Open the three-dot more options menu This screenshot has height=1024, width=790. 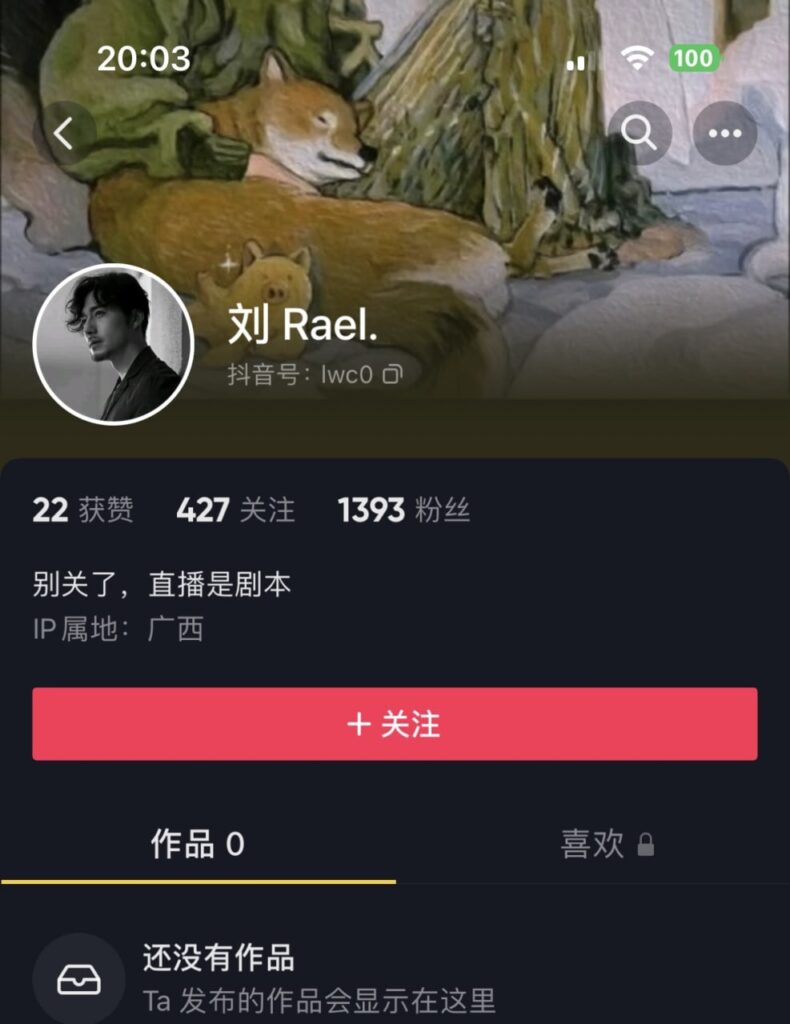pos(725,133)
